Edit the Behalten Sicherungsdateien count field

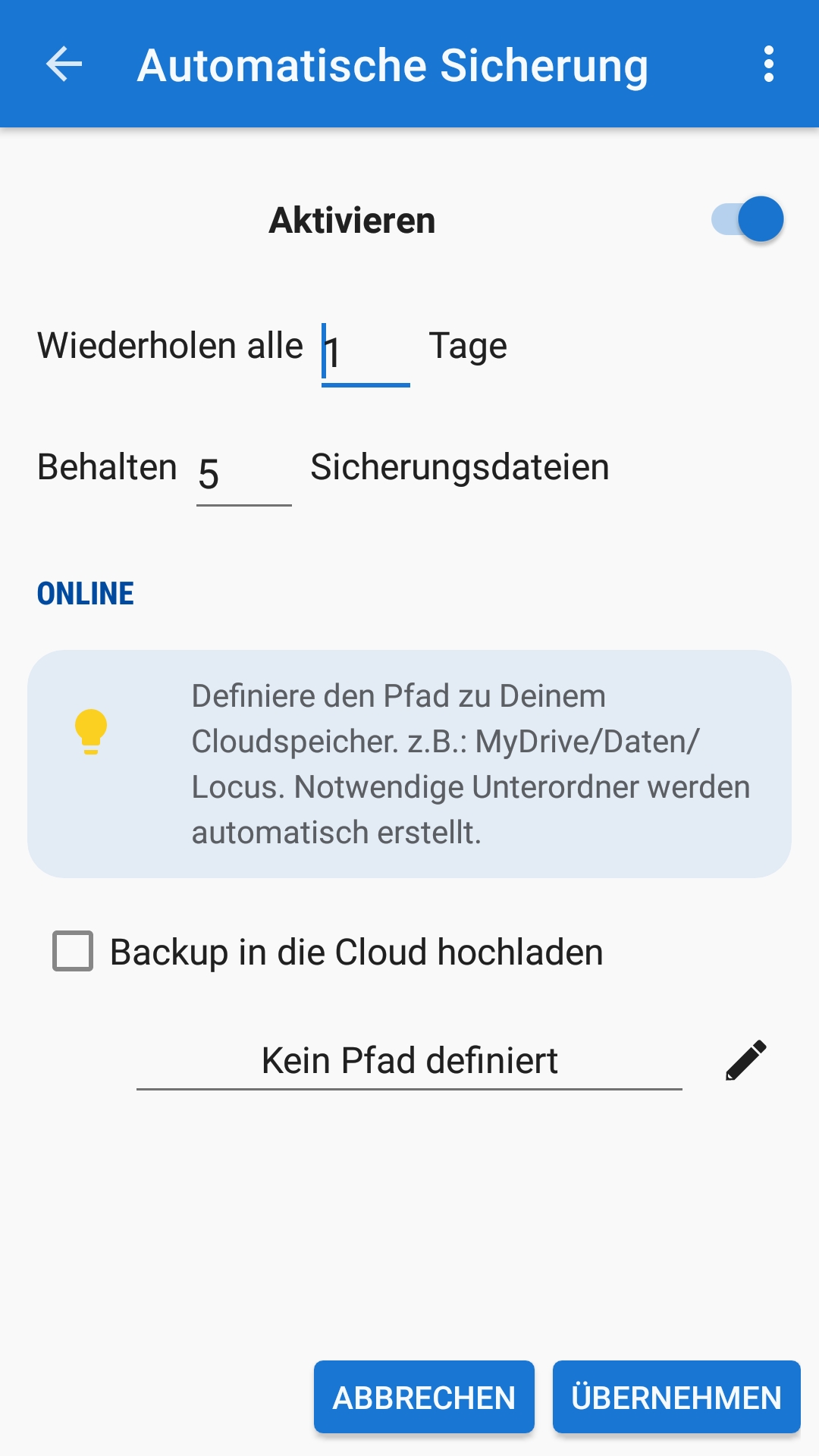(x=243, y=474)
